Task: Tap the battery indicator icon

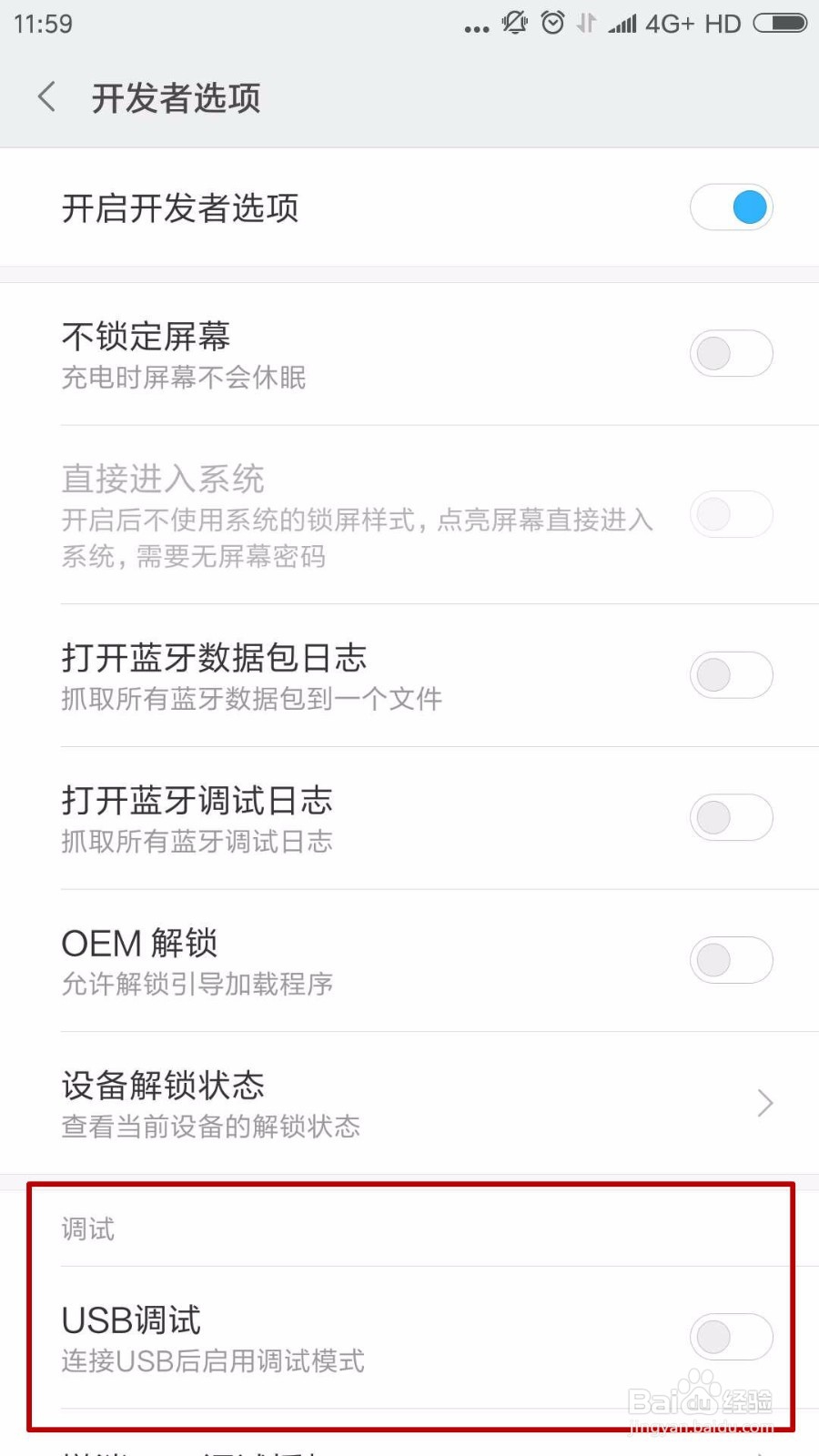Action: [781, 24]
